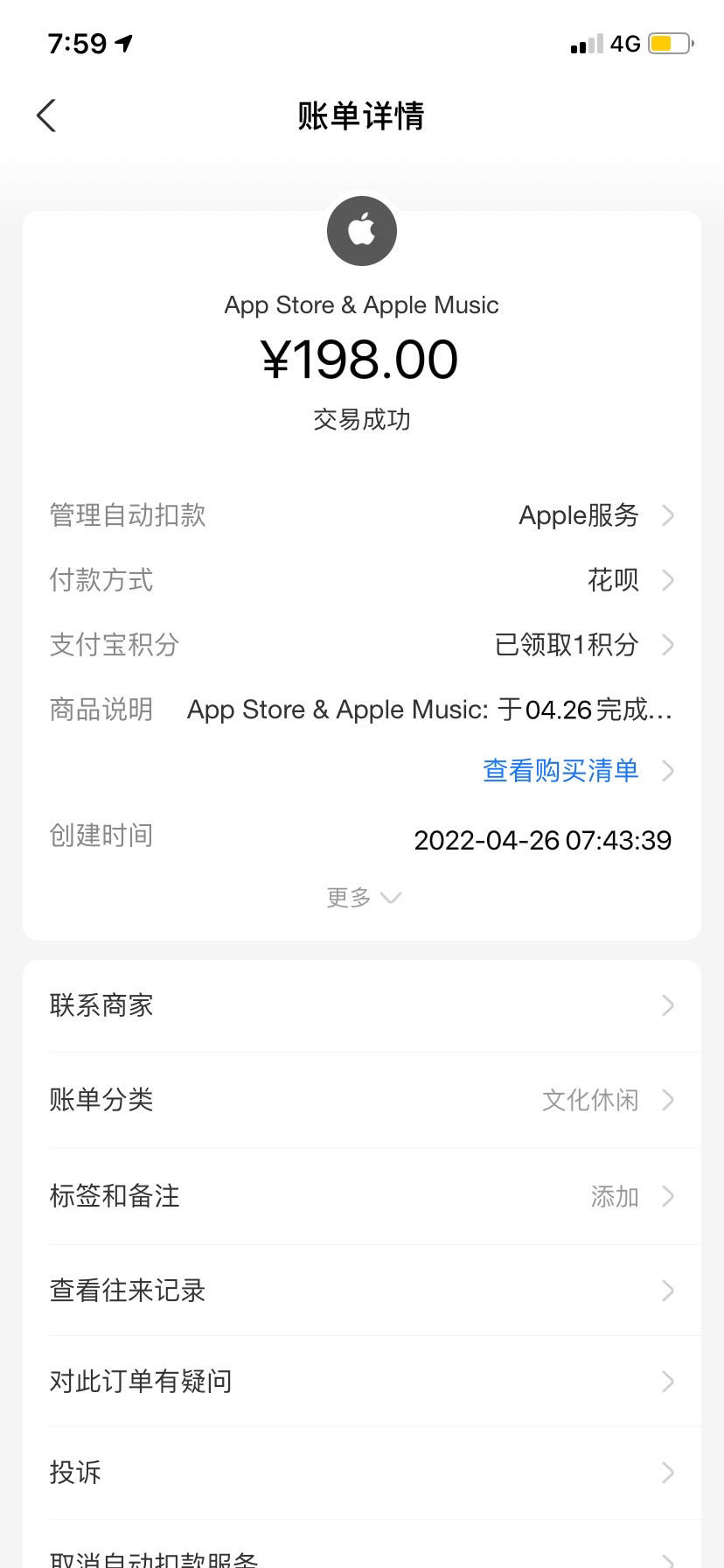
Task: Open the 投诉 complaint option
Action: tap(362, 1473)
